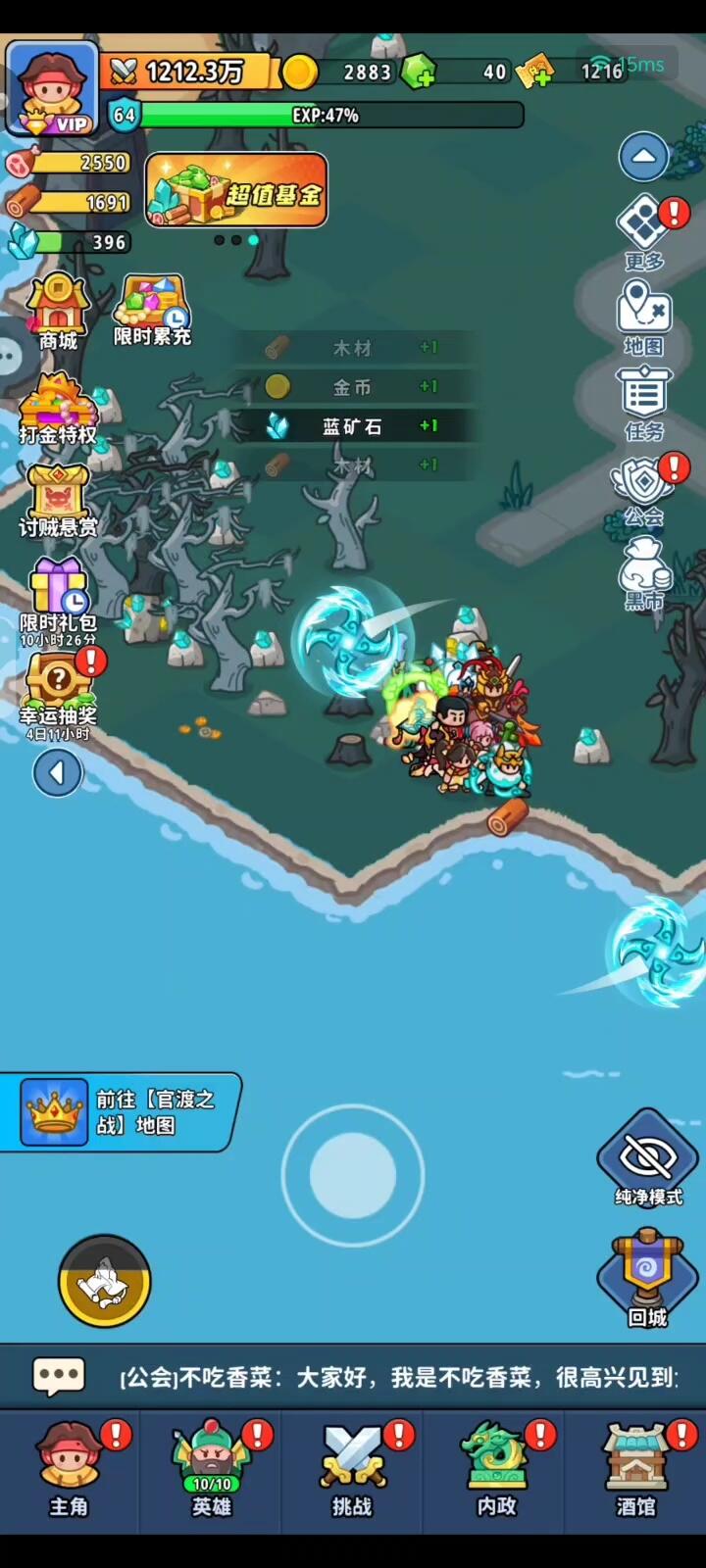Open 限时礼包 gift pack

tap(58, 598)
